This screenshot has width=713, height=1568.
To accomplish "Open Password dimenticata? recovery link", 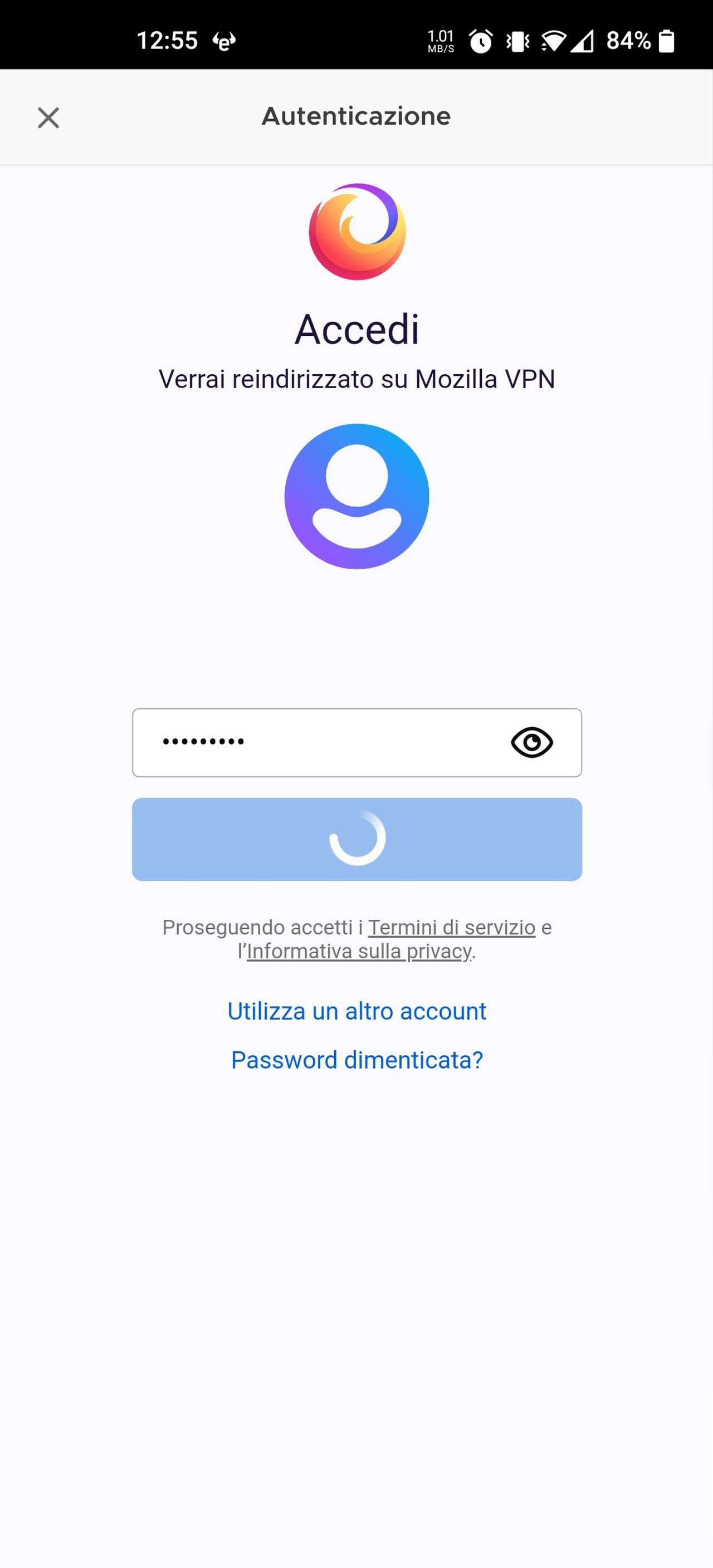I will (x=357, y=1060).
